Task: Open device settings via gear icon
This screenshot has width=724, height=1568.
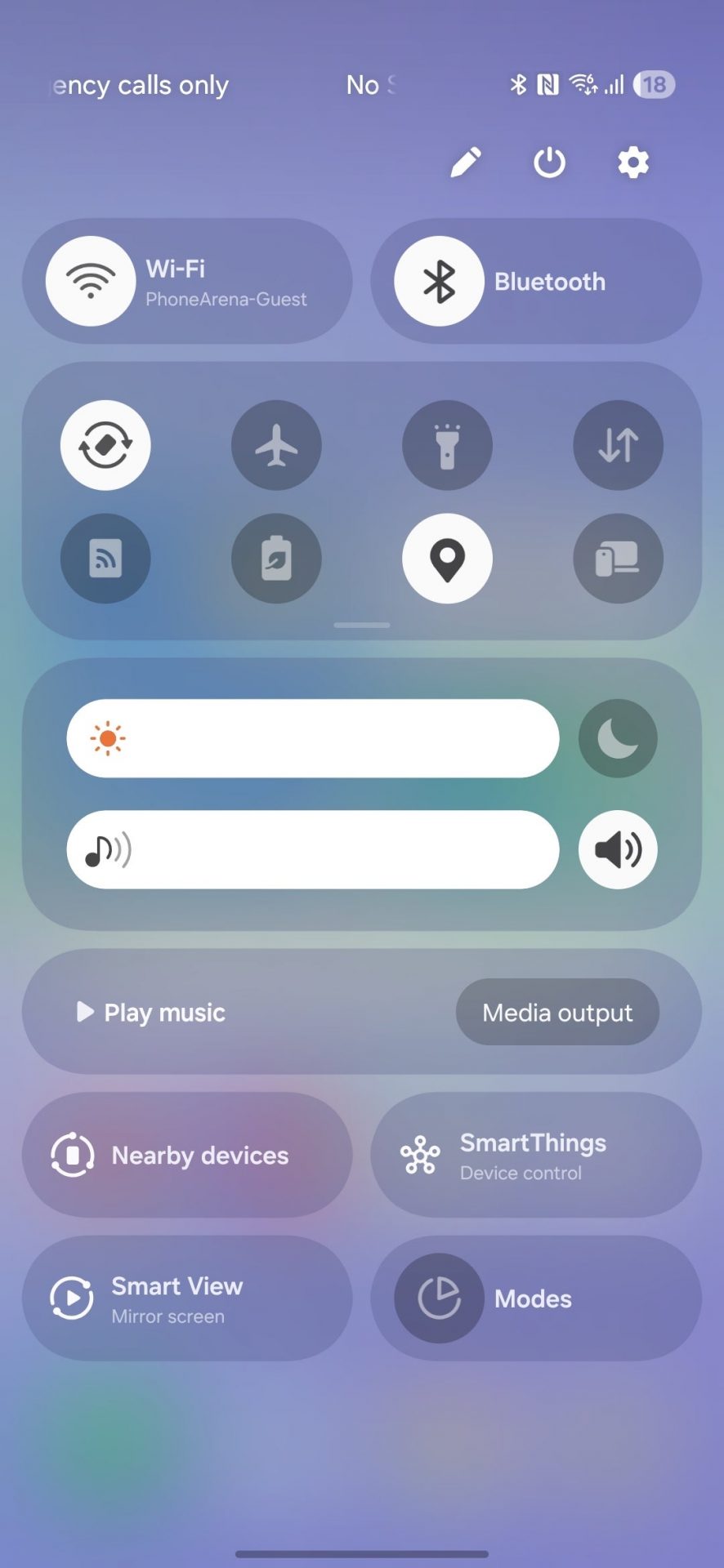Action: 632,163
